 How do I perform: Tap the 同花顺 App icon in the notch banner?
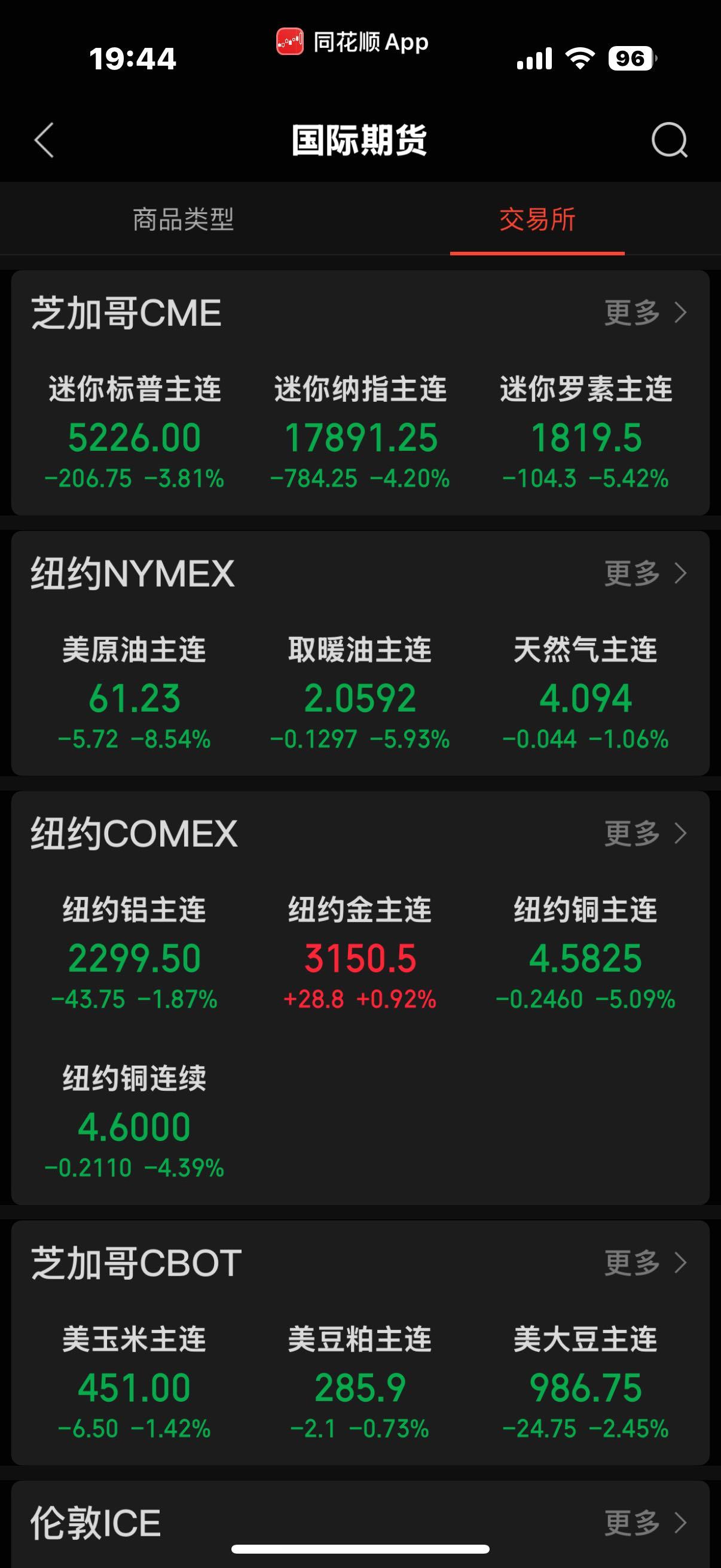290,42
